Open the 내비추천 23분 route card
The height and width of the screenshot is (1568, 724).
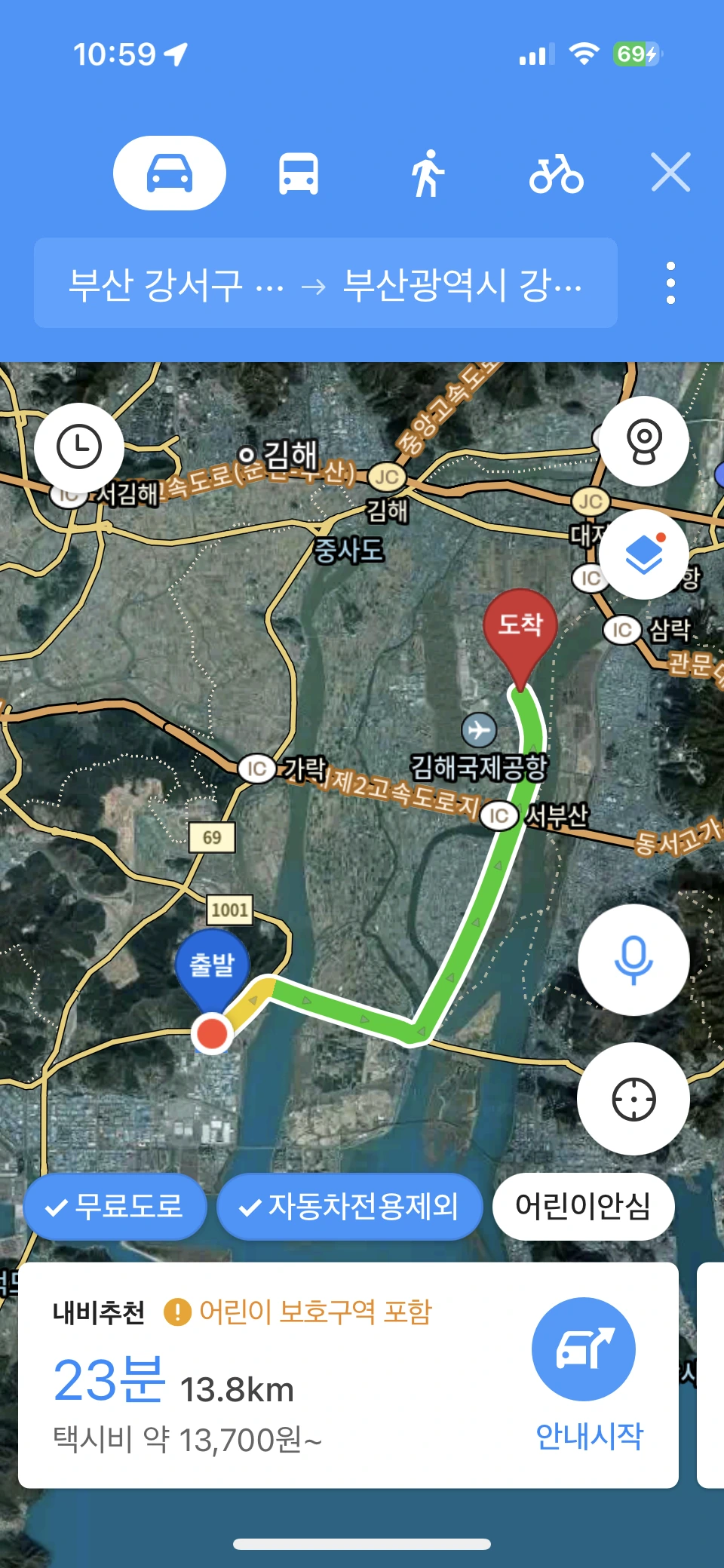coord(264,1380)
